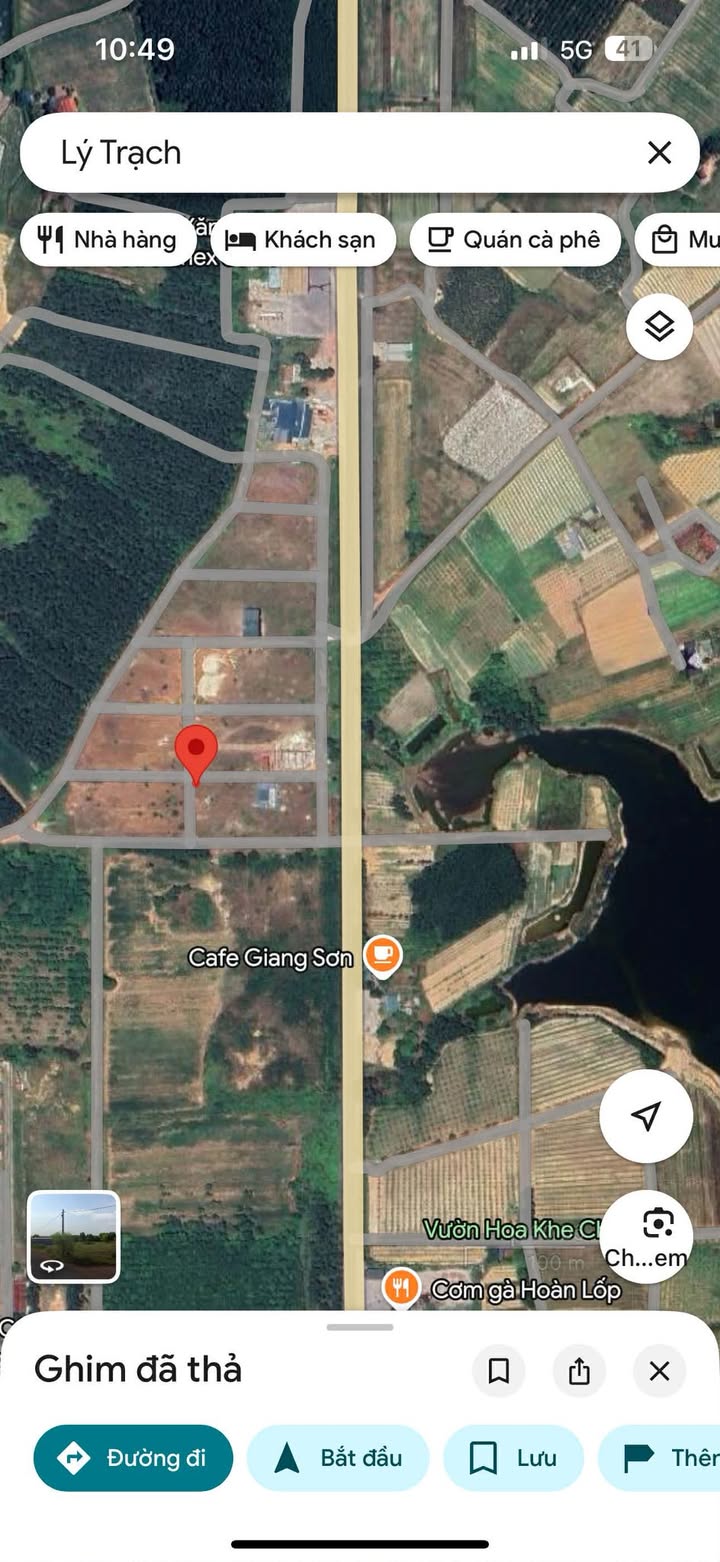Start navigation with Bắt đầu

pos(338,1458)
